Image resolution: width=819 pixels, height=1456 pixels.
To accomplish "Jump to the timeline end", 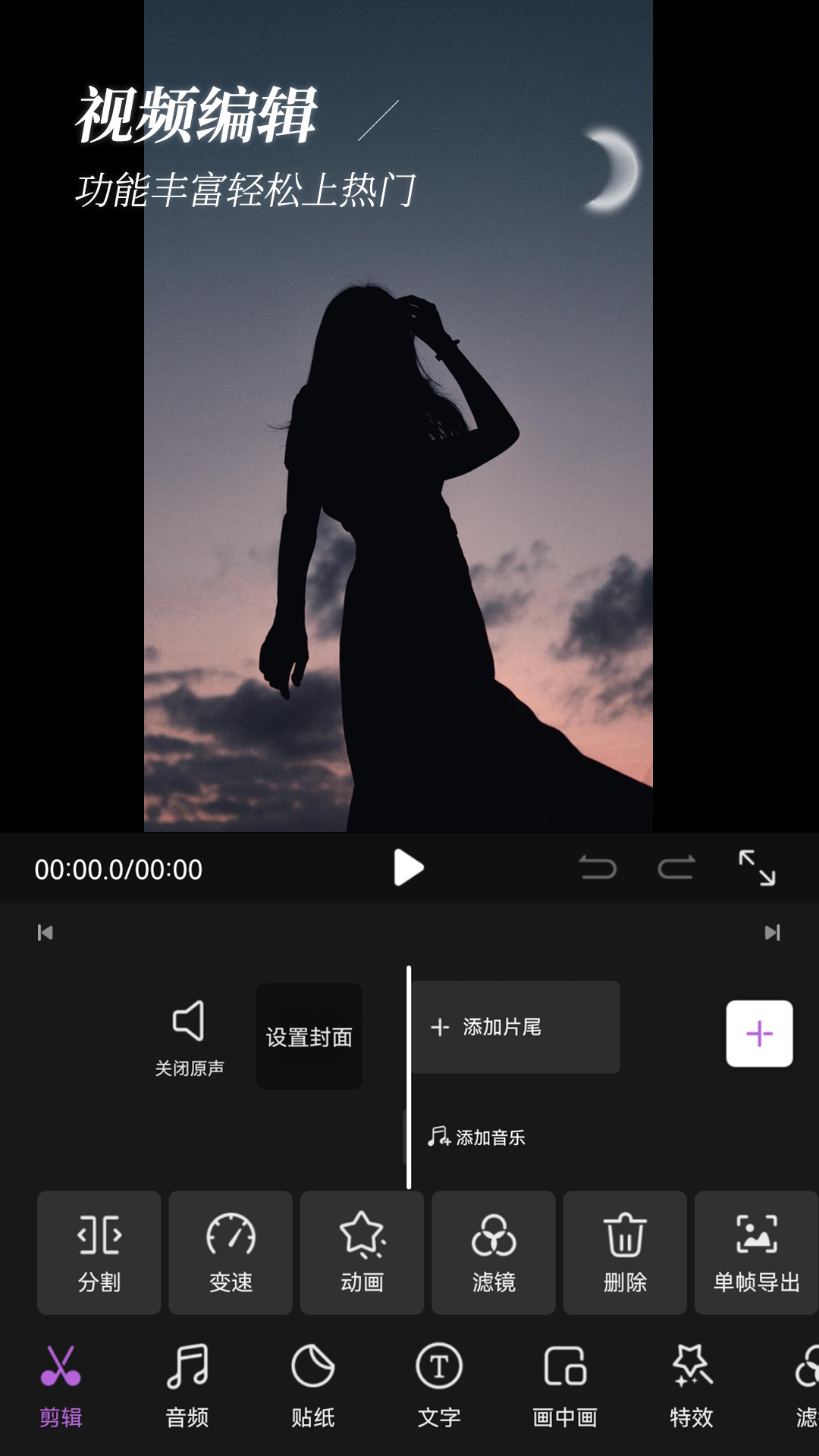I will [x=772, y=933].
